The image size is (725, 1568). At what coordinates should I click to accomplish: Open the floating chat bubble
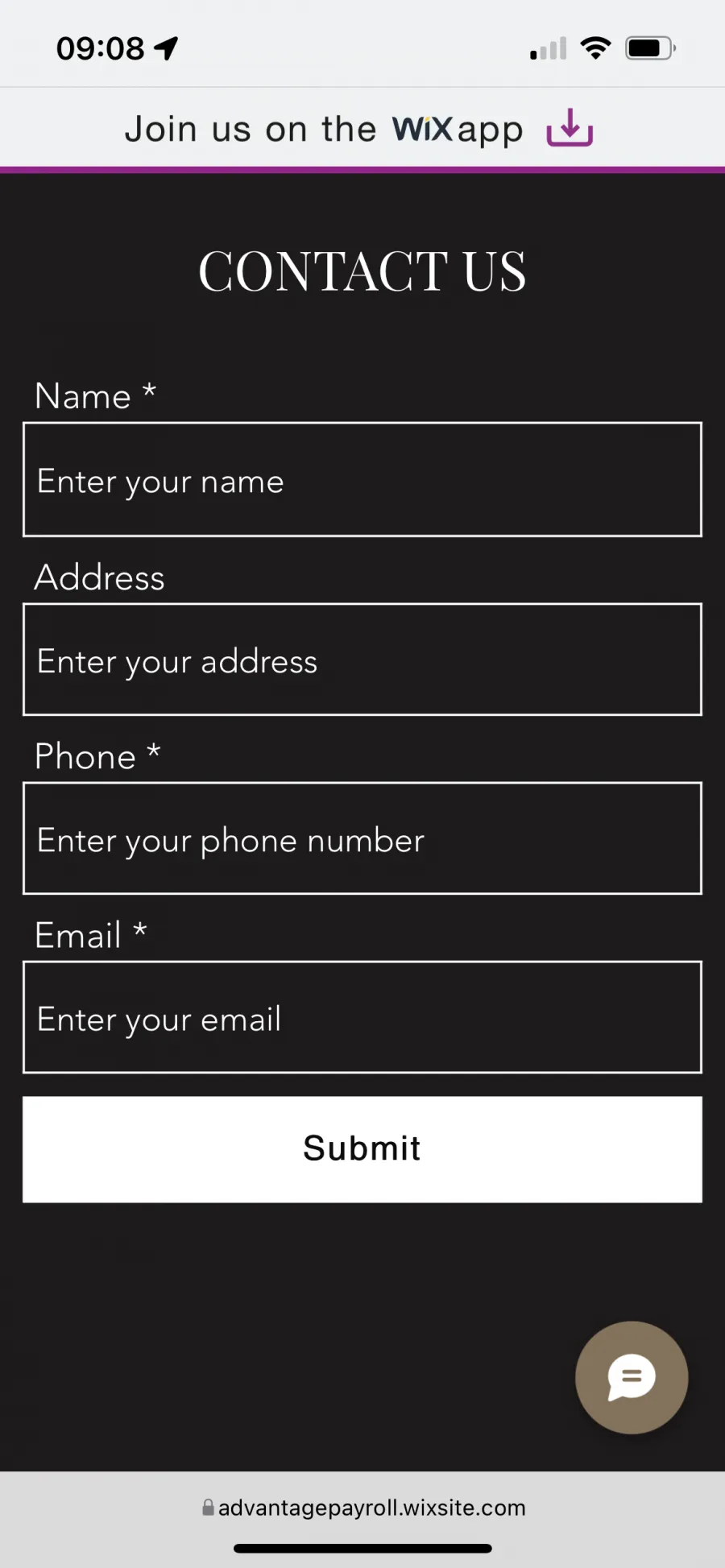[x=632, y=1377]
